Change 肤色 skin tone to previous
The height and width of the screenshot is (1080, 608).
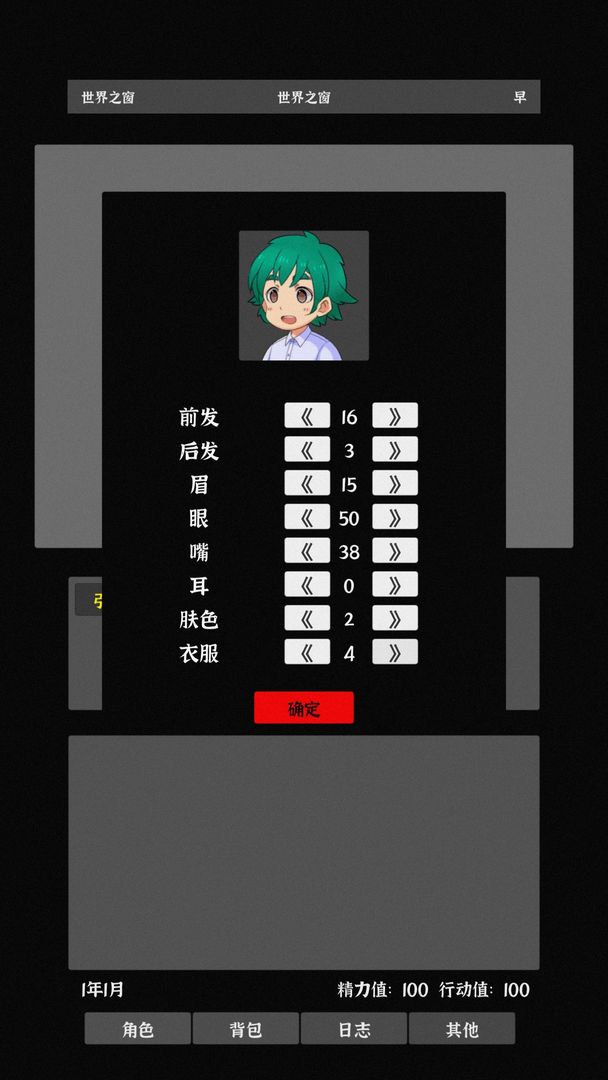tap(307, 619)
